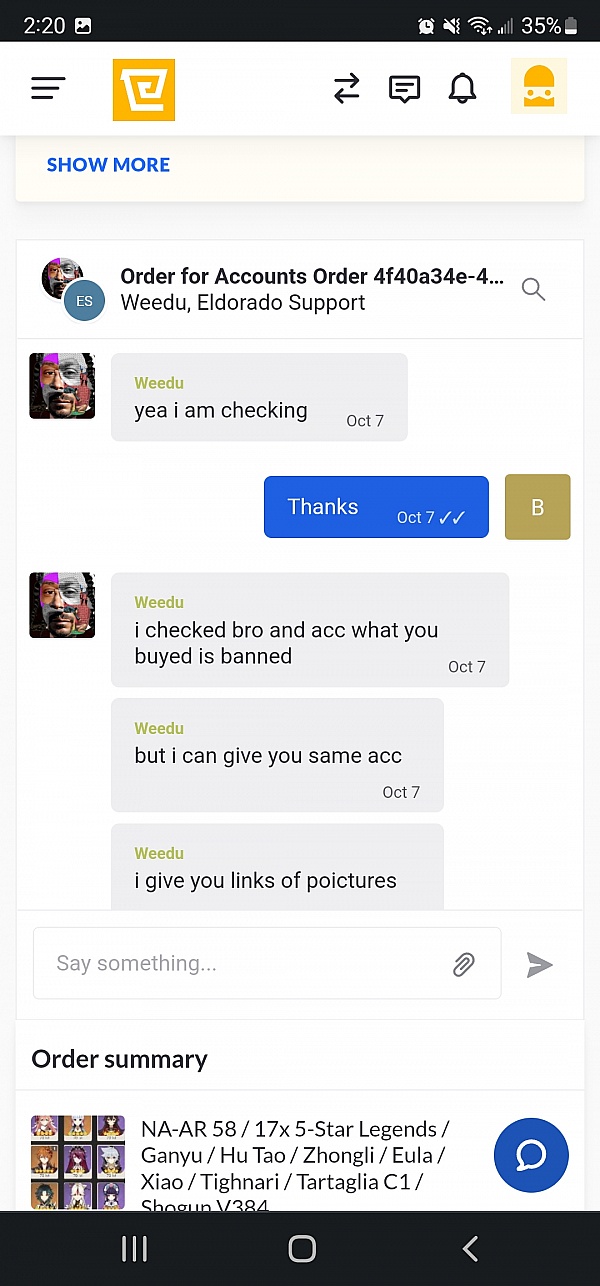This screenshot has height=1286, width=600.
Task: Open the profile avatar menu
Action: point(538,86)
